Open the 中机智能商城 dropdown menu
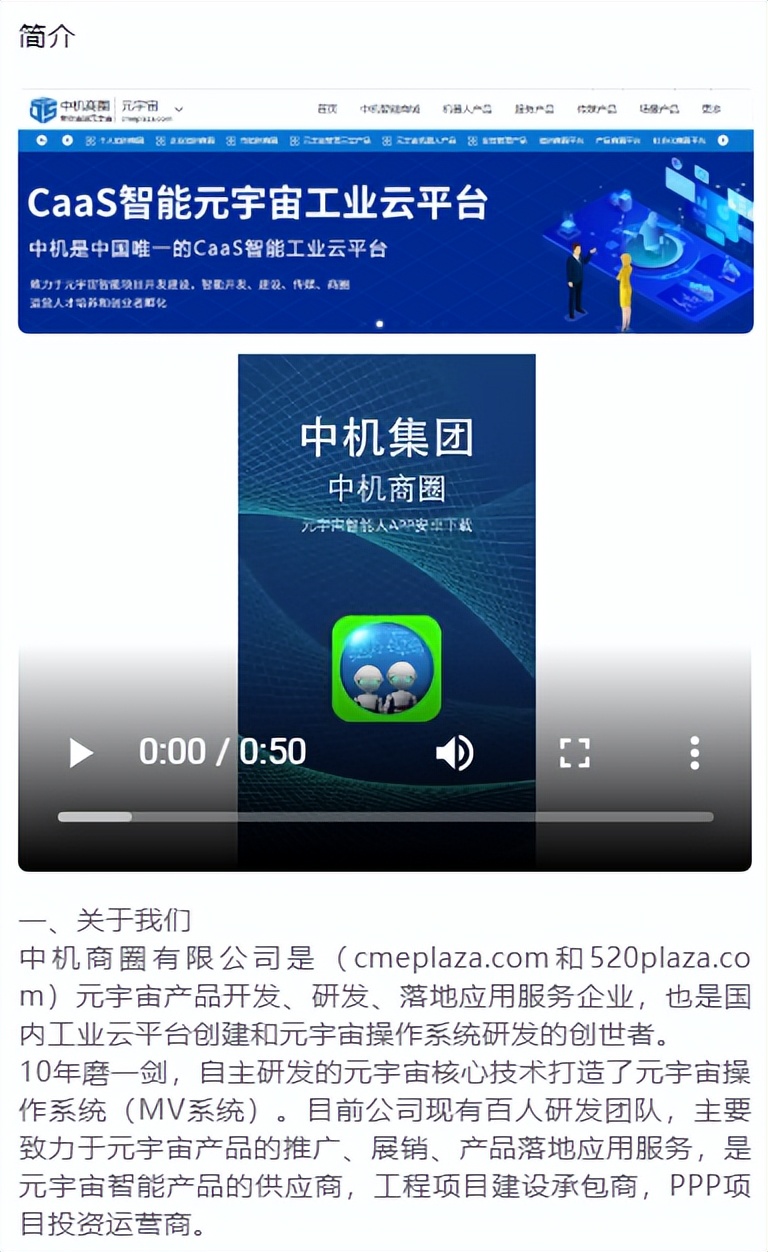 coord(389,108)
